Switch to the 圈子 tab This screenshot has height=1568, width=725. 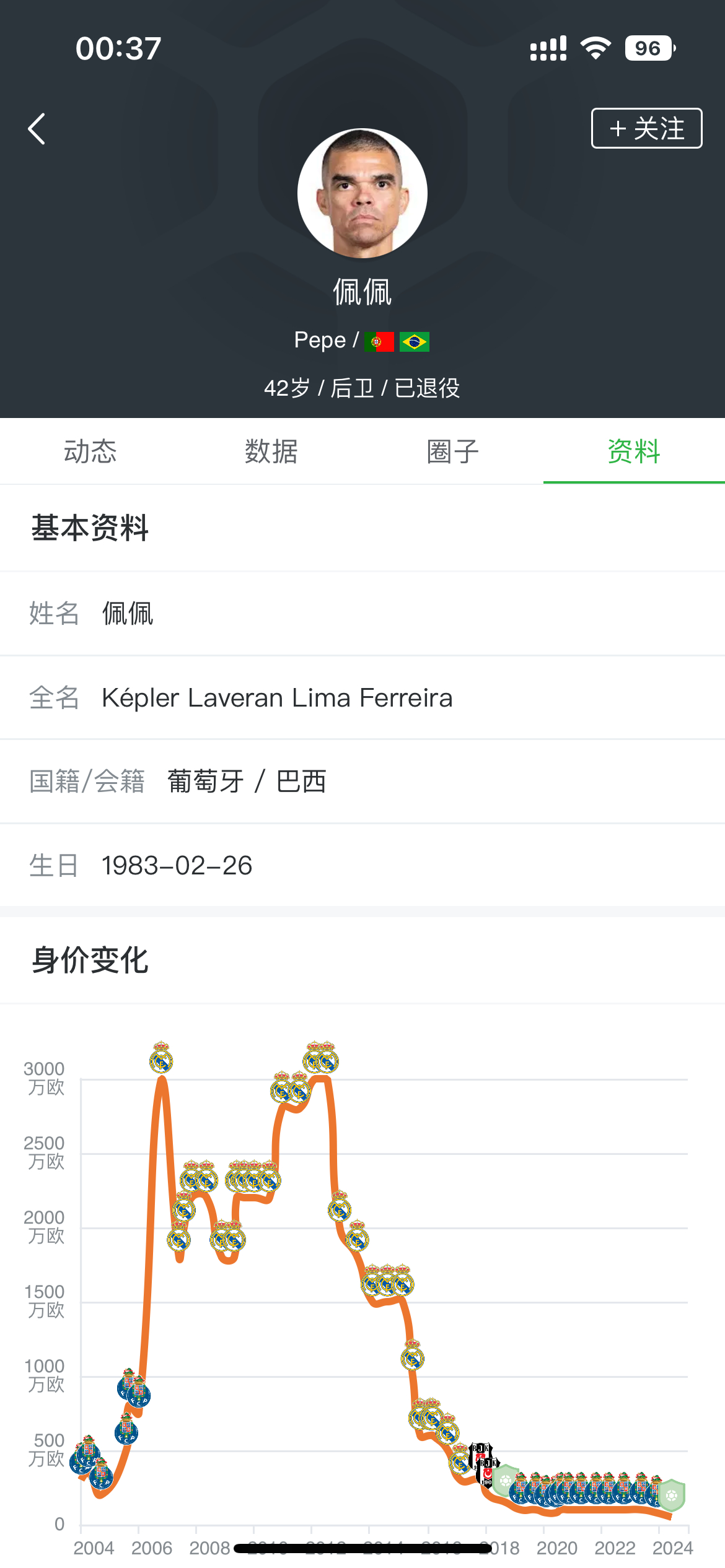[x=453, y=451]
